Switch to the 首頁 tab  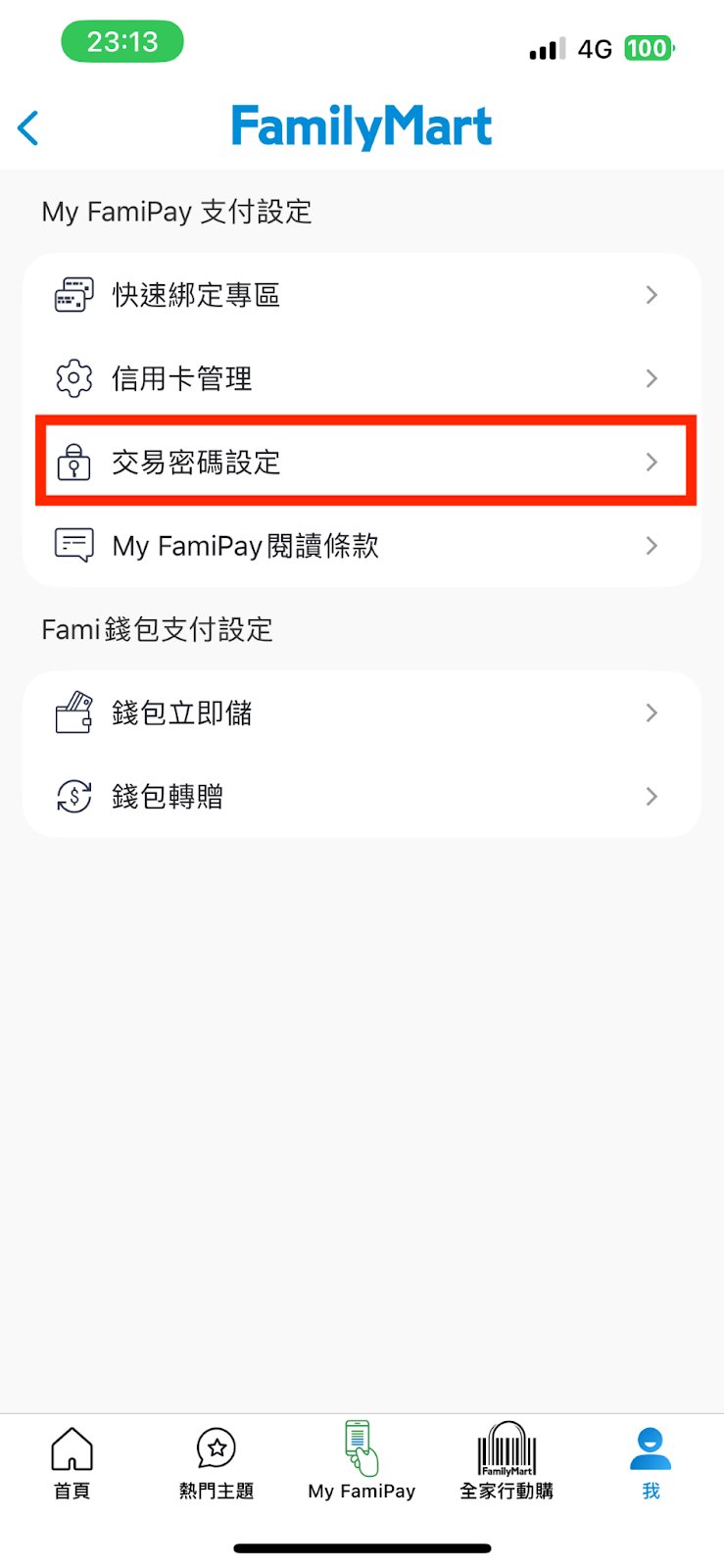click(72, 1463)
